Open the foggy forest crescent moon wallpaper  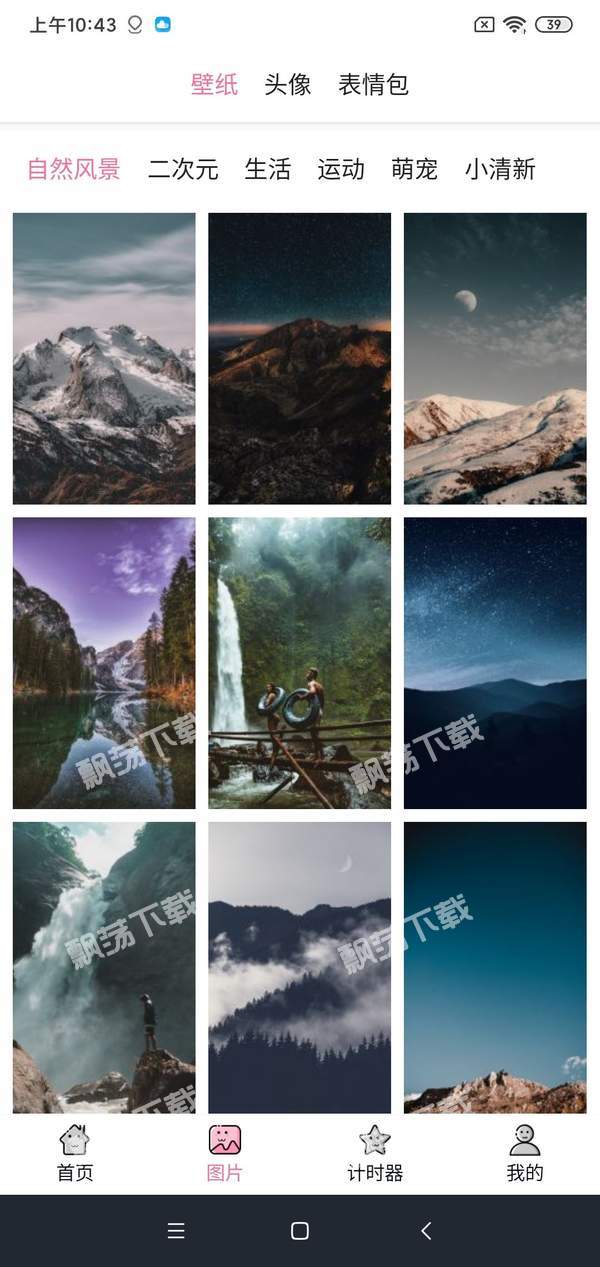tap(300, 967)
